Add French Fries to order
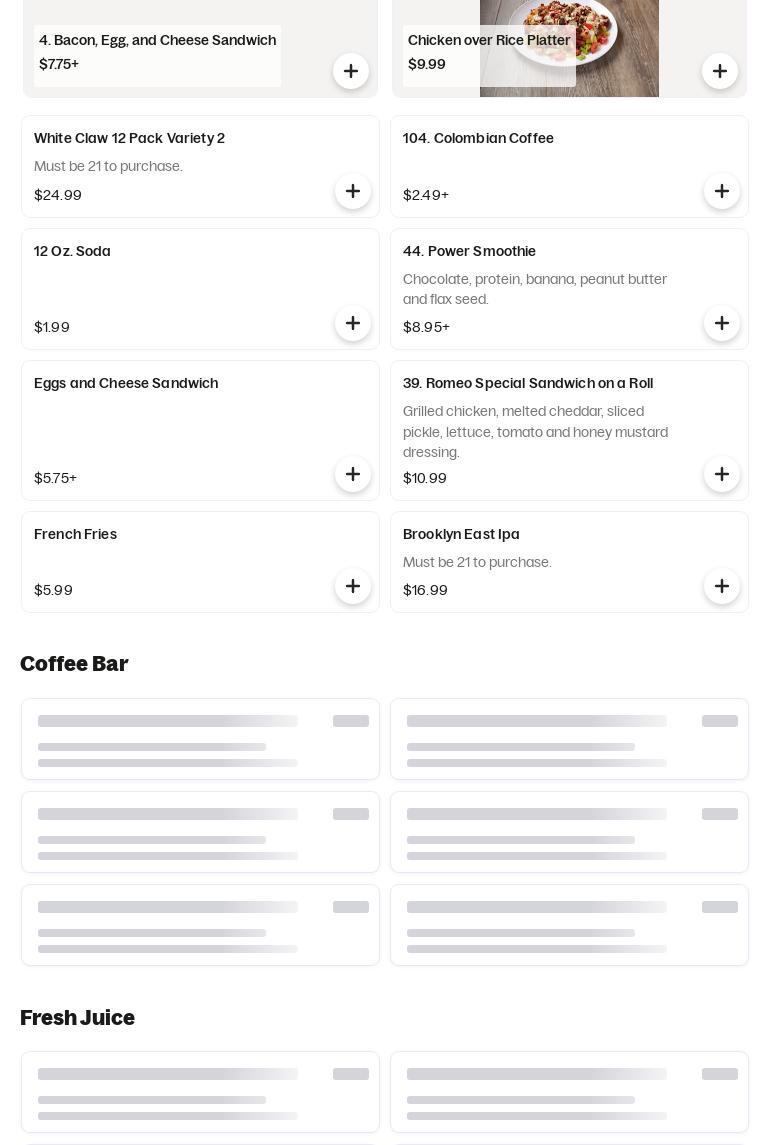Viewport: 770px width, 1145px height. pos(353,586)
